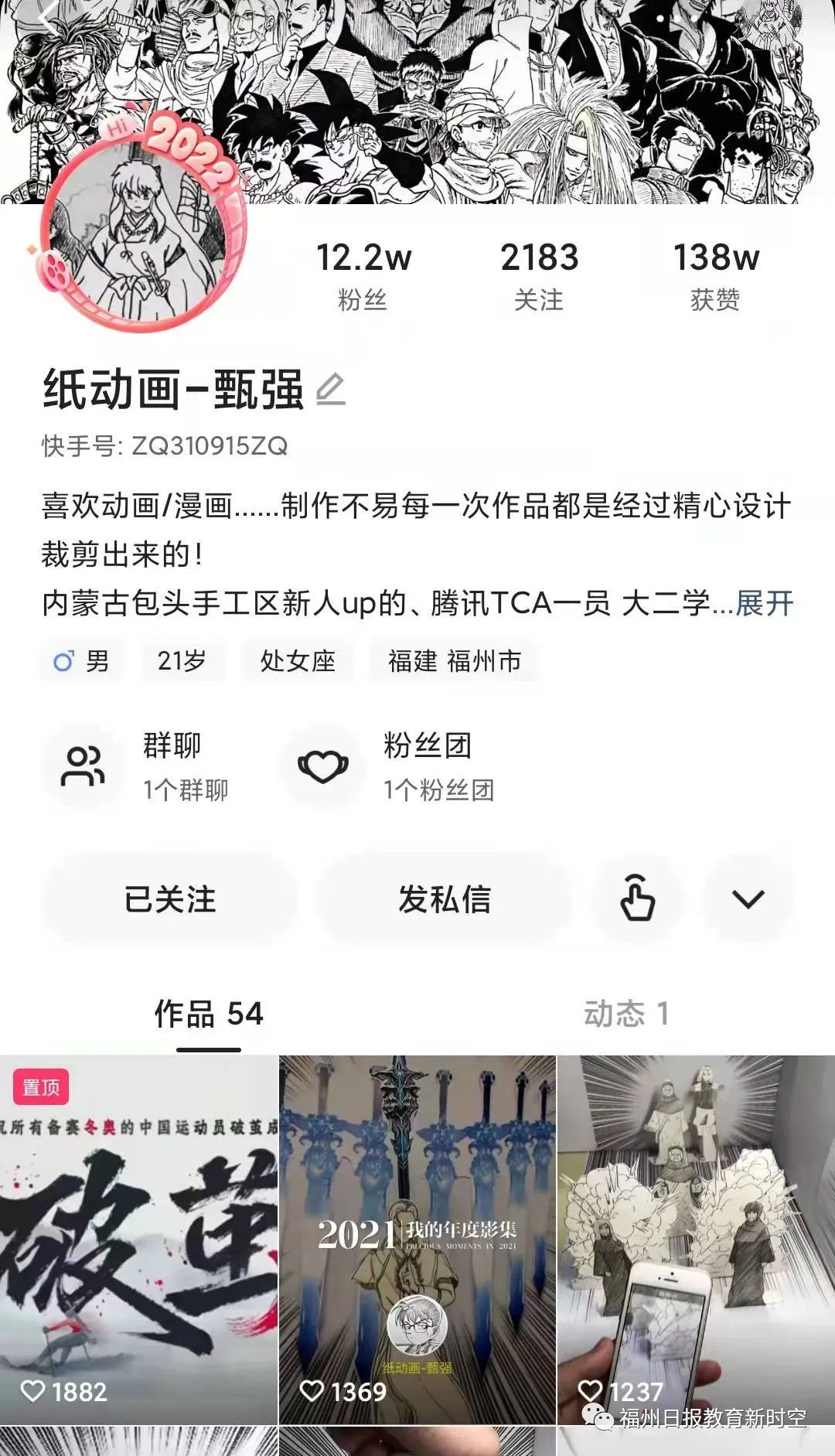Screen dimensions: 835x1456
Task: Open location options via 福建 福州市 tag
Action: (x=453, y=661)
